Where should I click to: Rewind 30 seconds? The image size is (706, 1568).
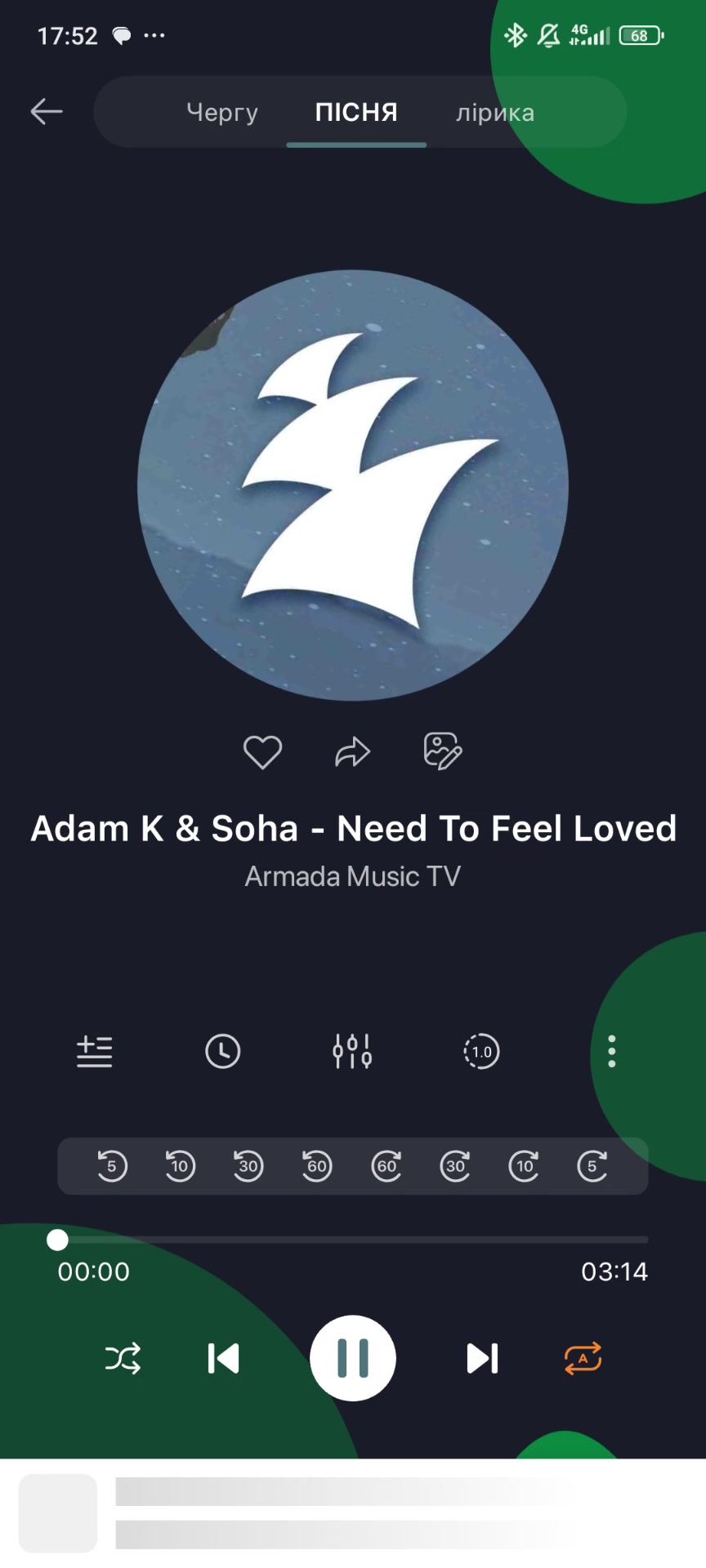pyautogui.click(x=248, y=1166)
